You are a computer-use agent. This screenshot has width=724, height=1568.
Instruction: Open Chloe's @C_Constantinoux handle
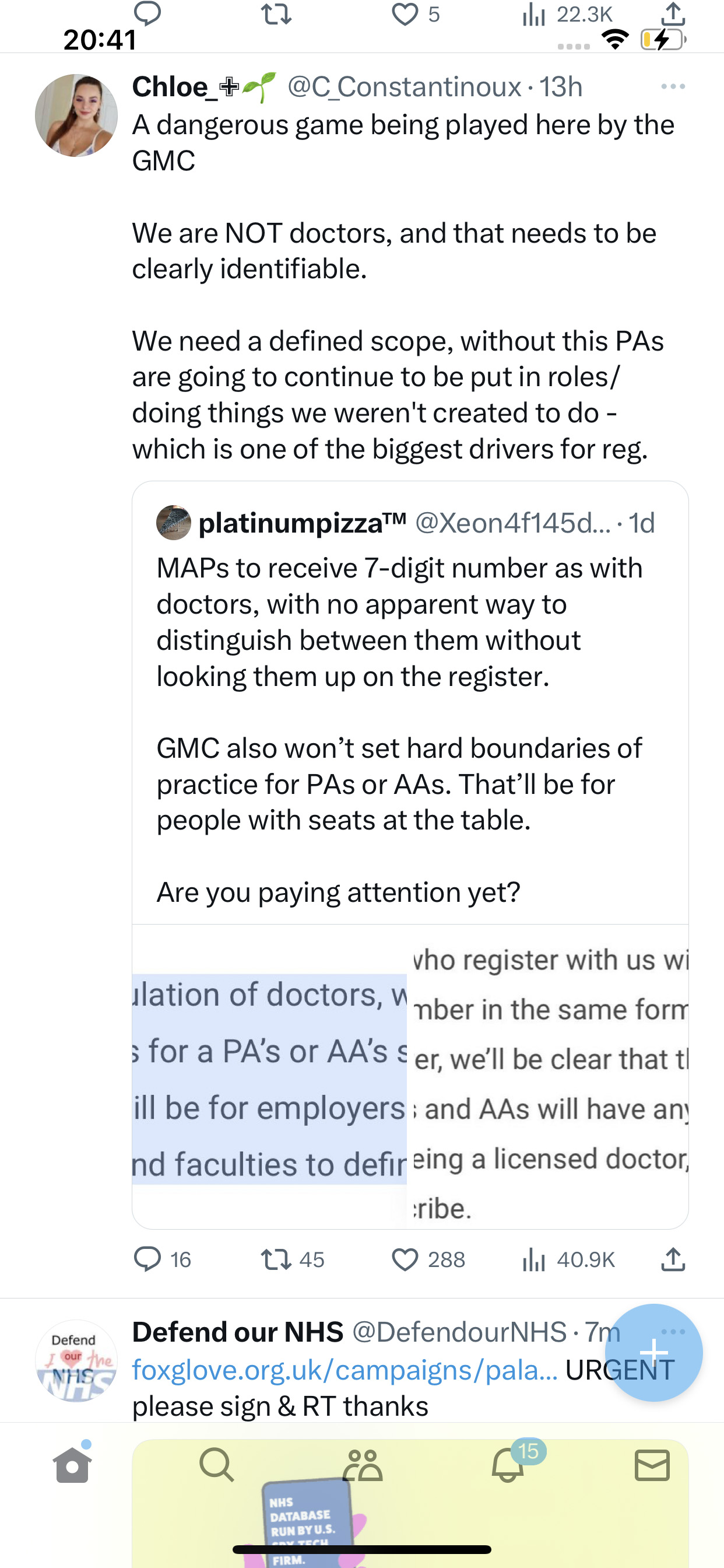tap(404, 86)
